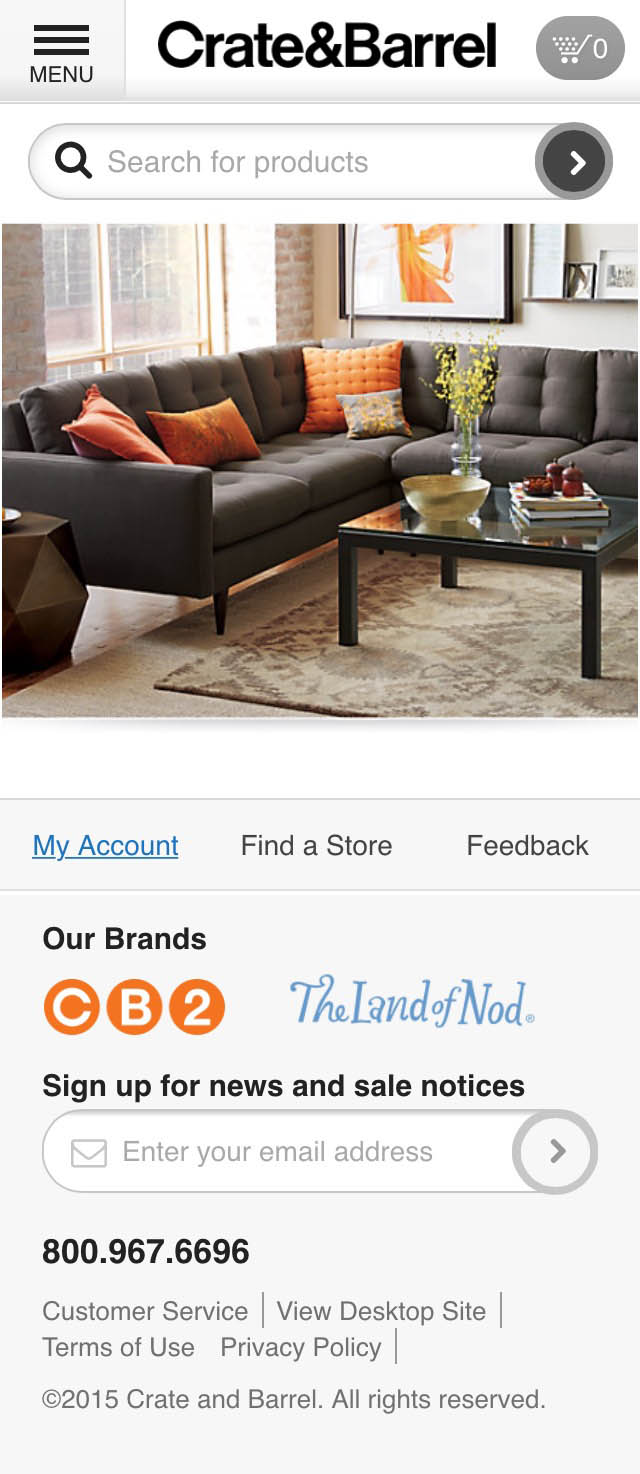
Task: Switch to View Desktop Site
Action: [x=381, y=1311]
